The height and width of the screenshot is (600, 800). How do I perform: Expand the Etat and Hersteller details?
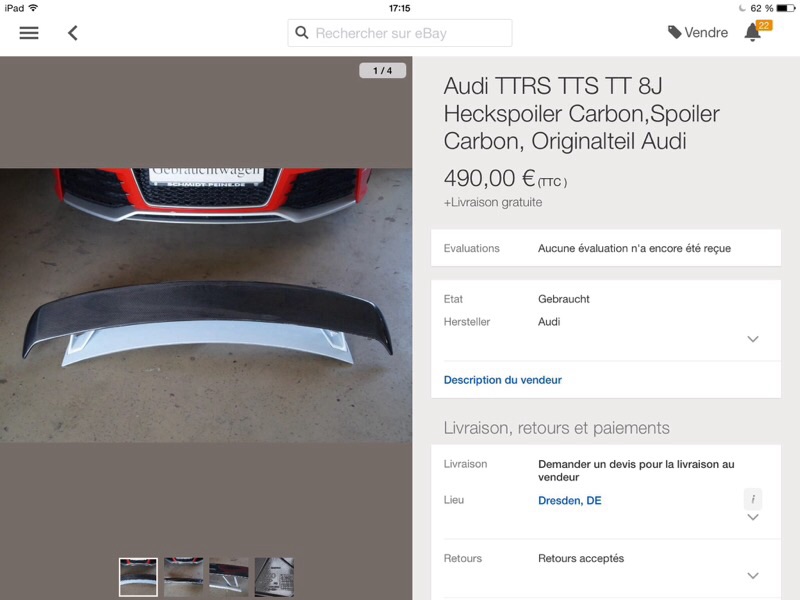[753, 339]
